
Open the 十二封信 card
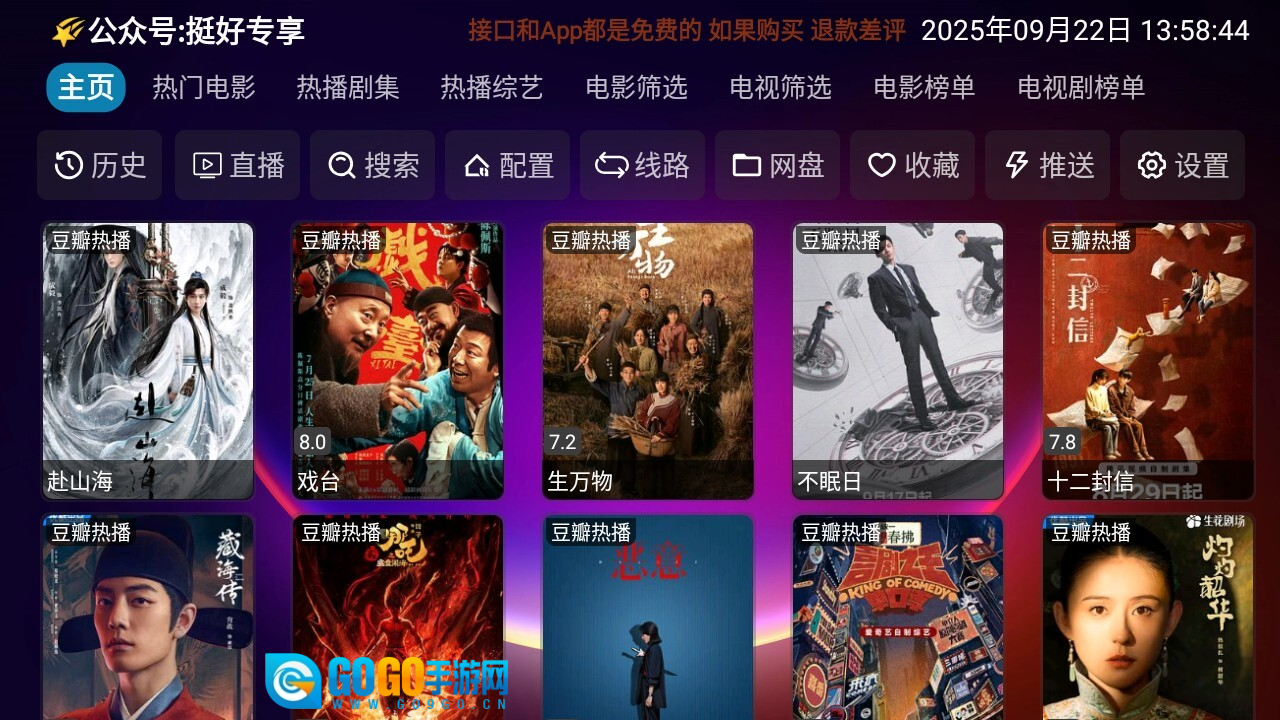click(1148, 360)
